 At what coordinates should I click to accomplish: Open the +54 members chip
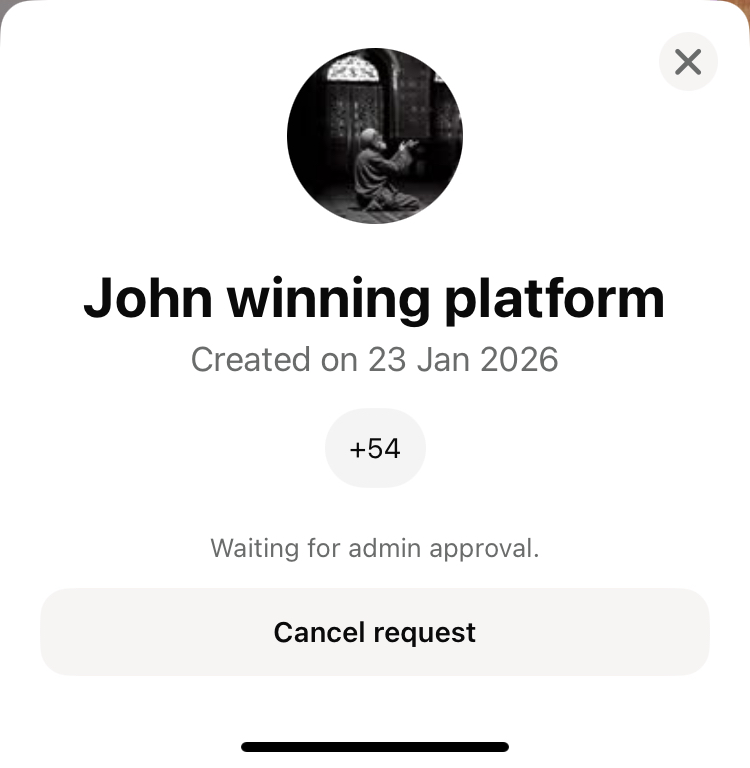click(x=375, y=449)
